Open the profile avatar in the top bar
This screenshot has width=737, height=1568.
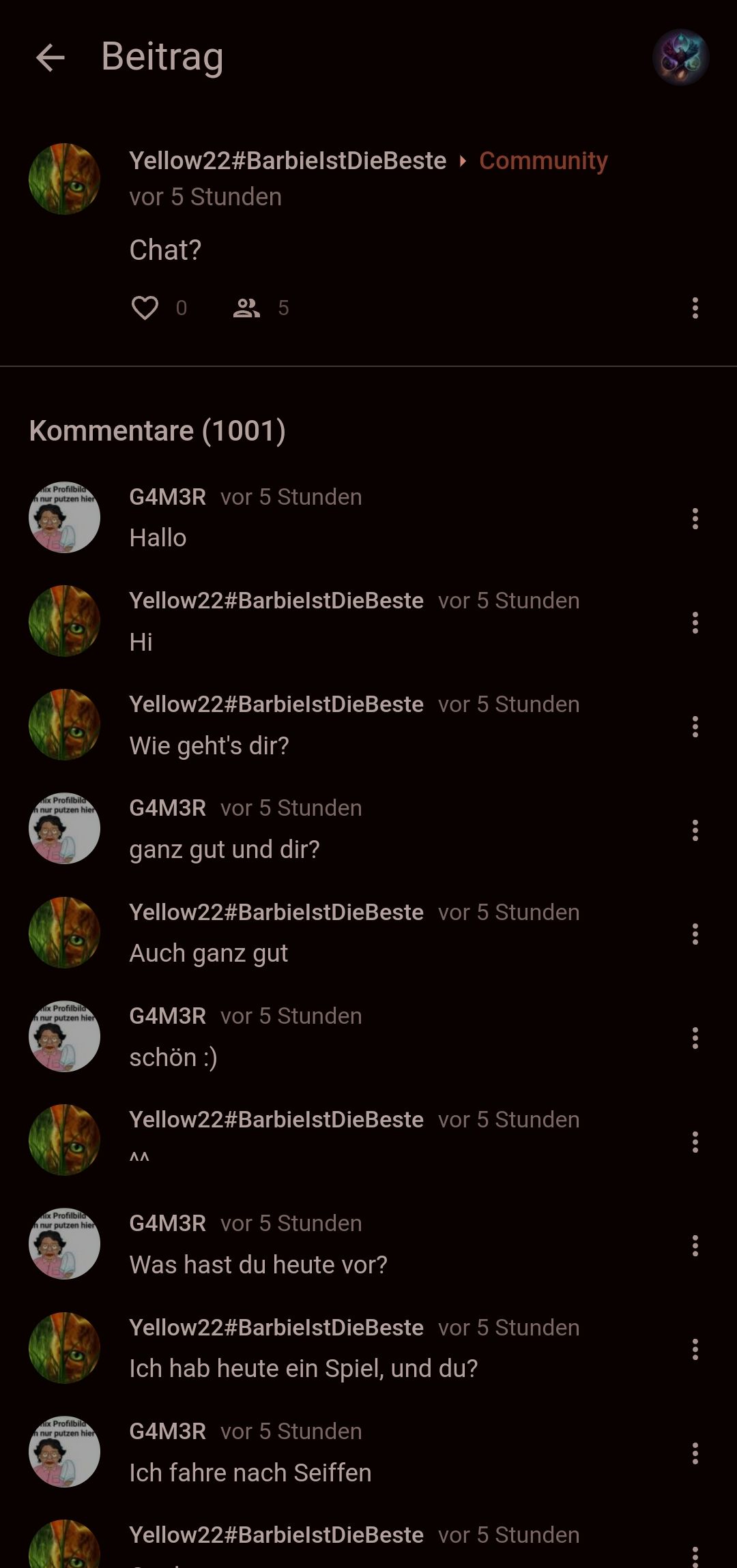pos(680,57)
